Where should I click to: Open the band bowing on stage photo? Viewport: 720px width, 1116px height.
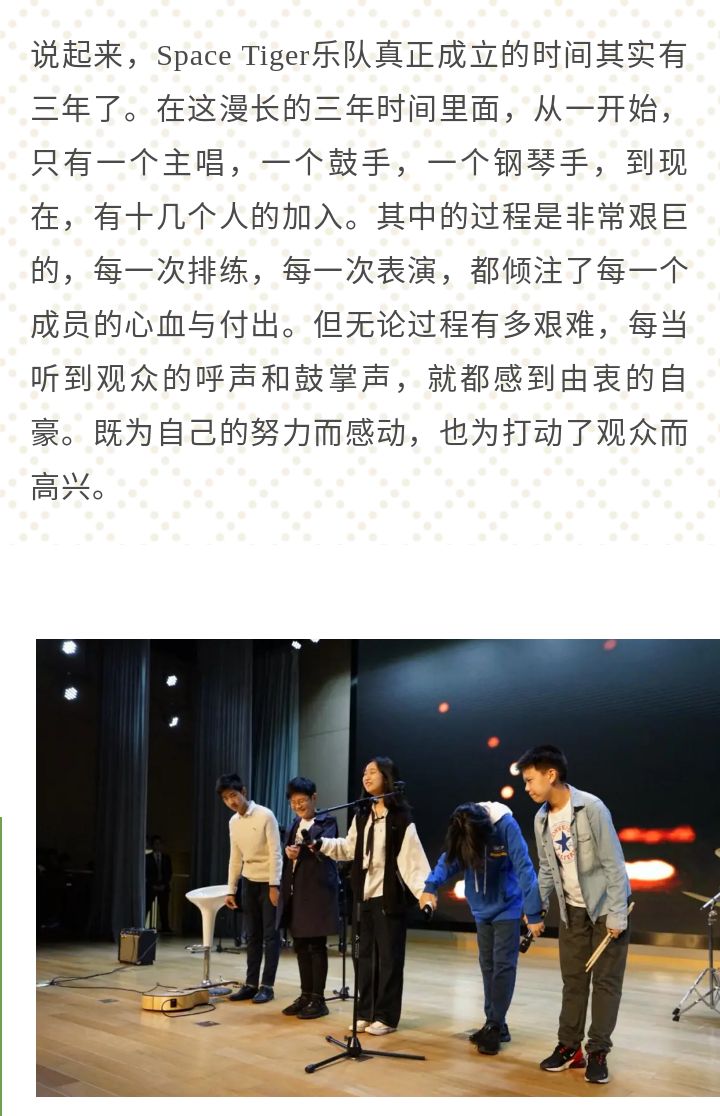pyautogui.click(x=378, y=867)
